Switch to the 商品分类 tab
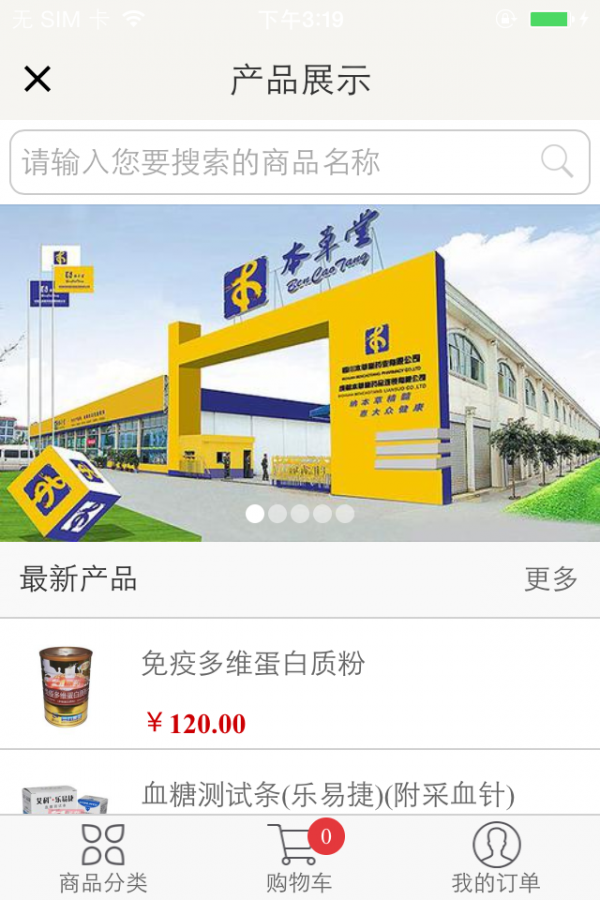Screen dimensions: 600x900 click(103, 858)
